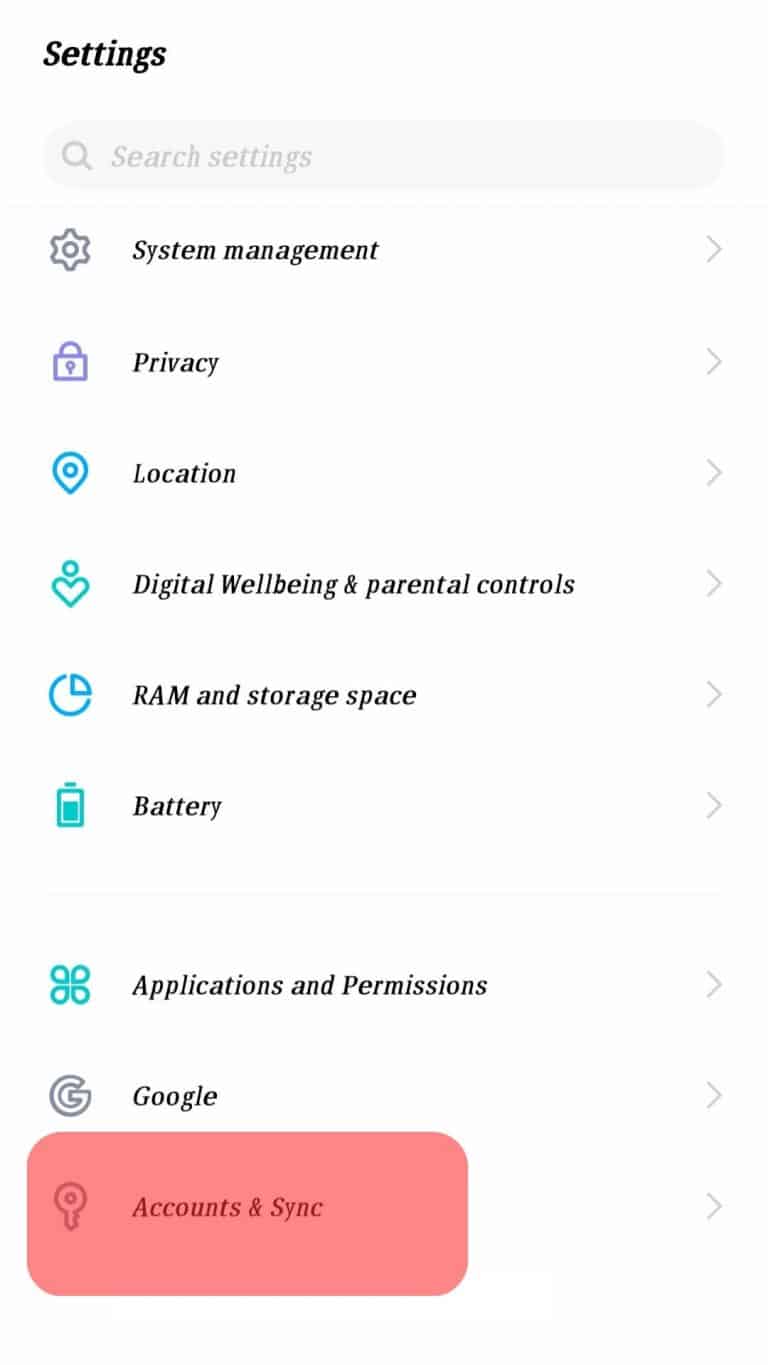Click the Privacy padlock icon

(68, 362)
